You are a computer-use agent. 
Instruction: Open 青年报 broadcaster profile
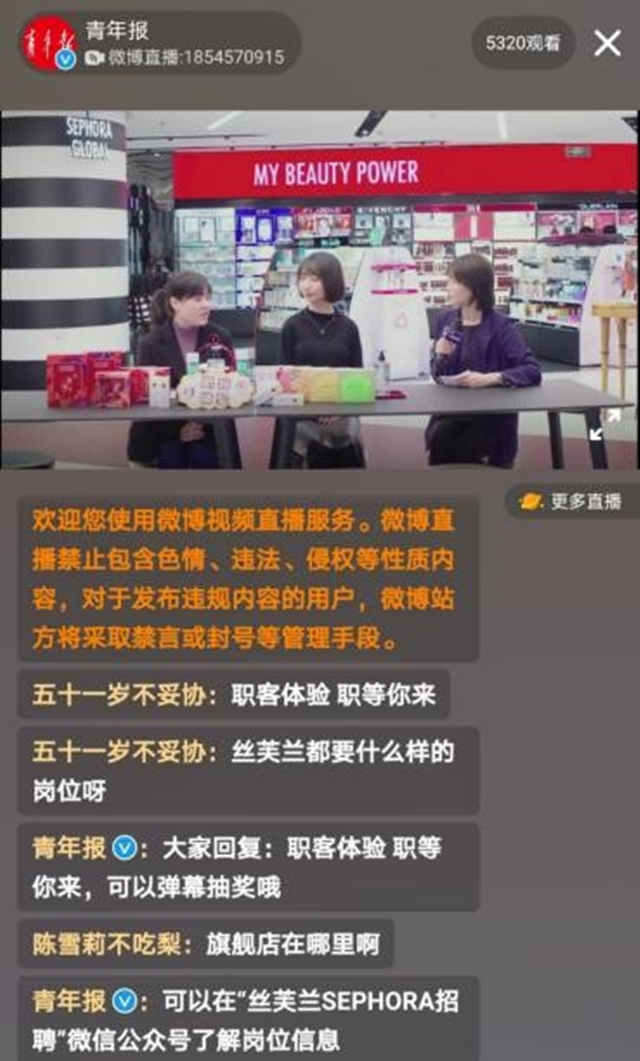tap(49, 43)
